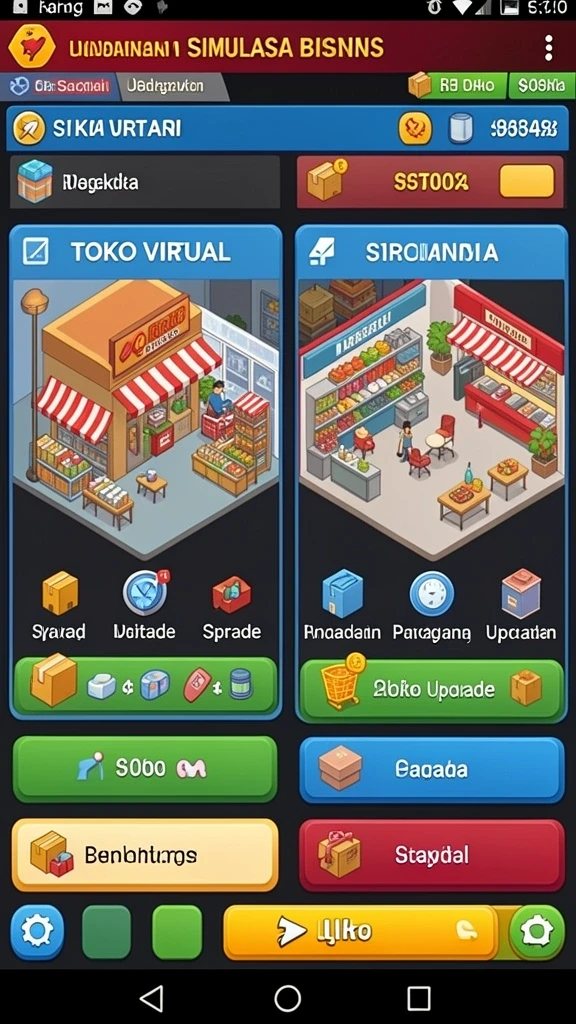Go back with system back button
The width and height of the screenshot is (576, 1024).
[x=152, y=999]
